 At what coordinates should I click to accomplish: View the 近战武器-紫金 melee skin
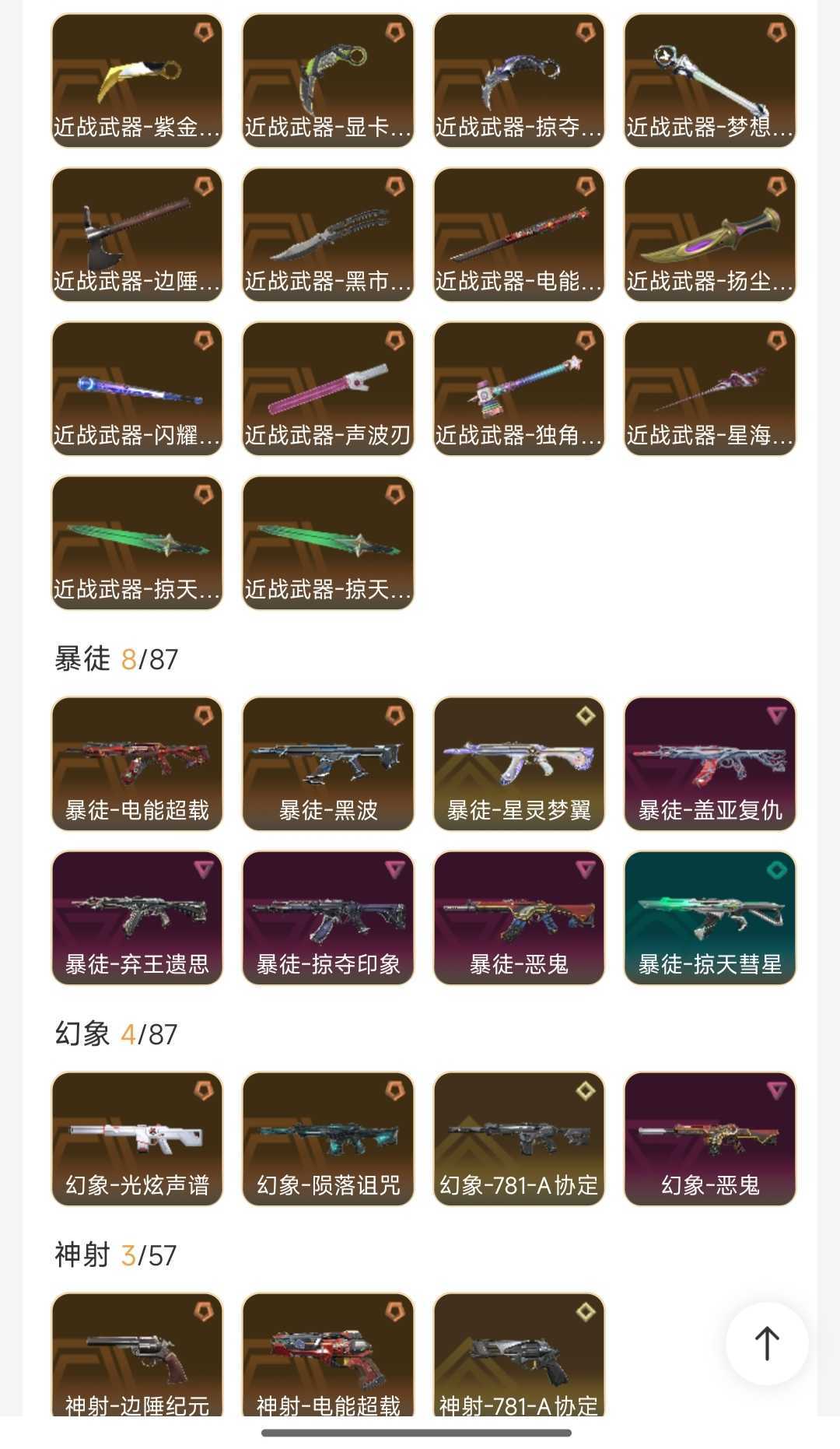coord(137,80)
